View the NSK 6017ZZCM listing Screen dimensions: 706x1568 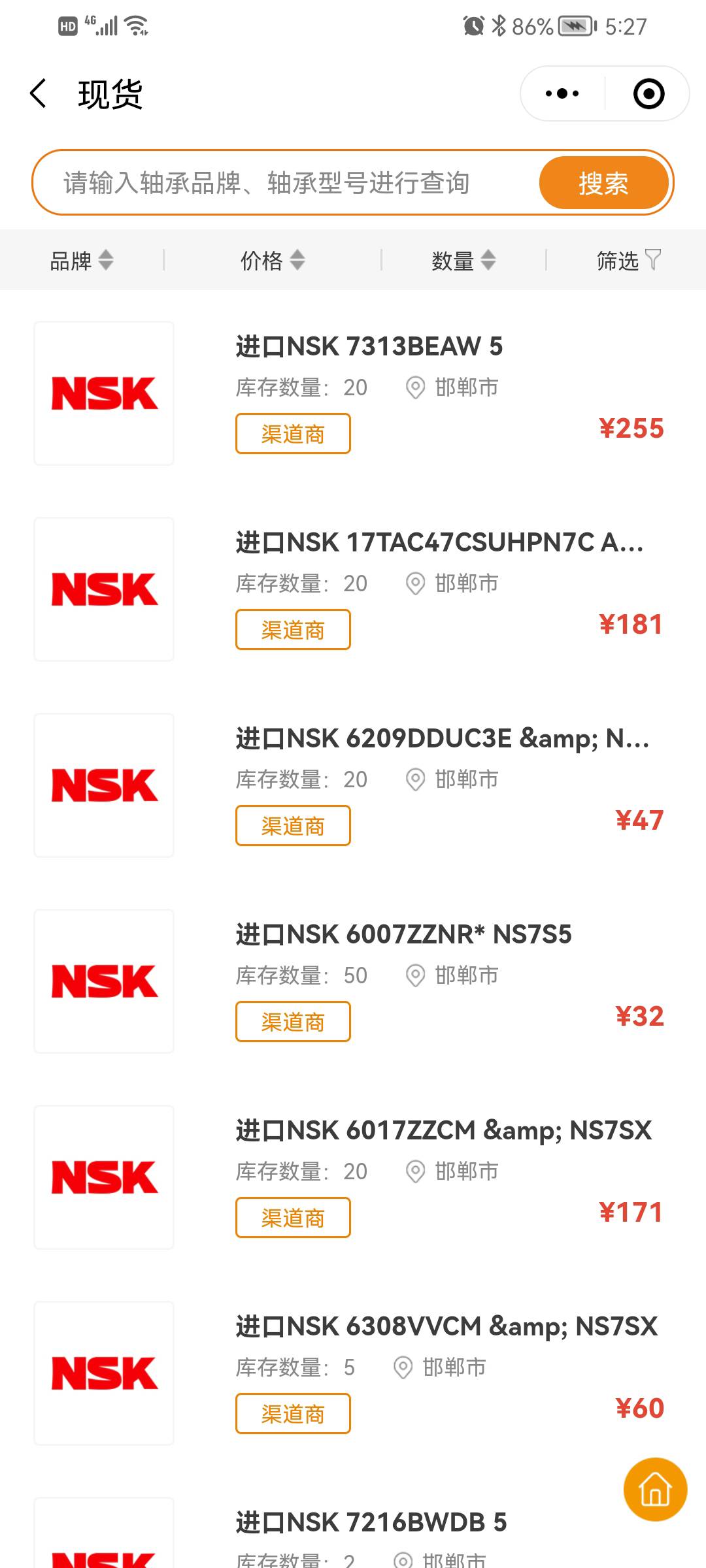(443, 1130)
